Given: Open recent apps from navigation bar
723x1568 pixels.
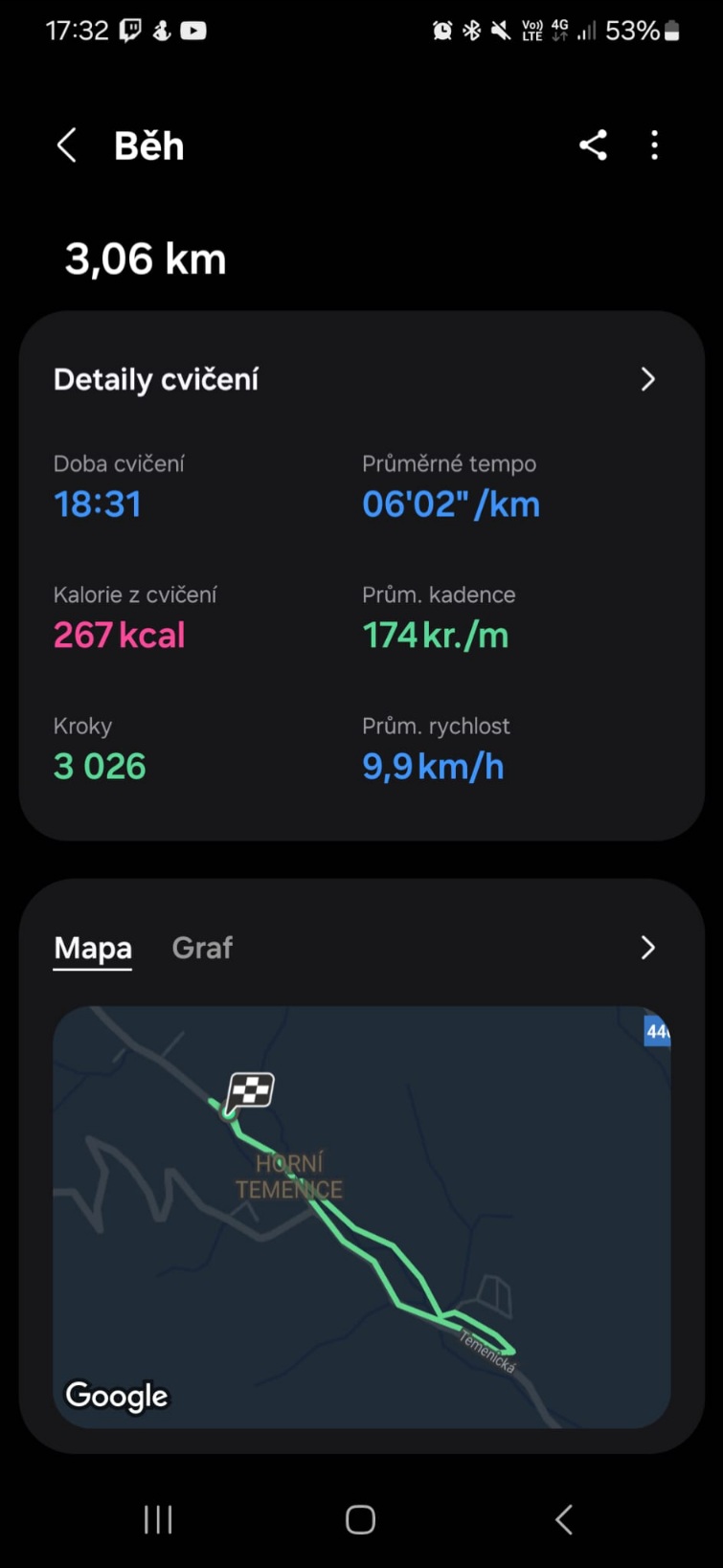Looking at the screenshot, I should [158, 1519].
